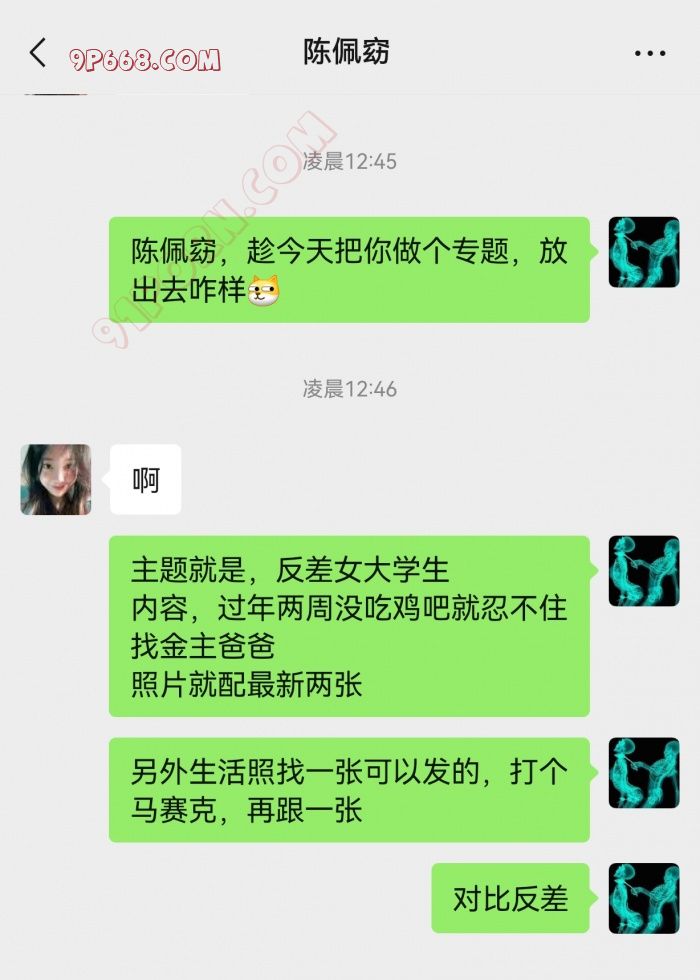
Task: Tap the sender avatar beside the 12:45 message
Action: (x=644, y=252)
